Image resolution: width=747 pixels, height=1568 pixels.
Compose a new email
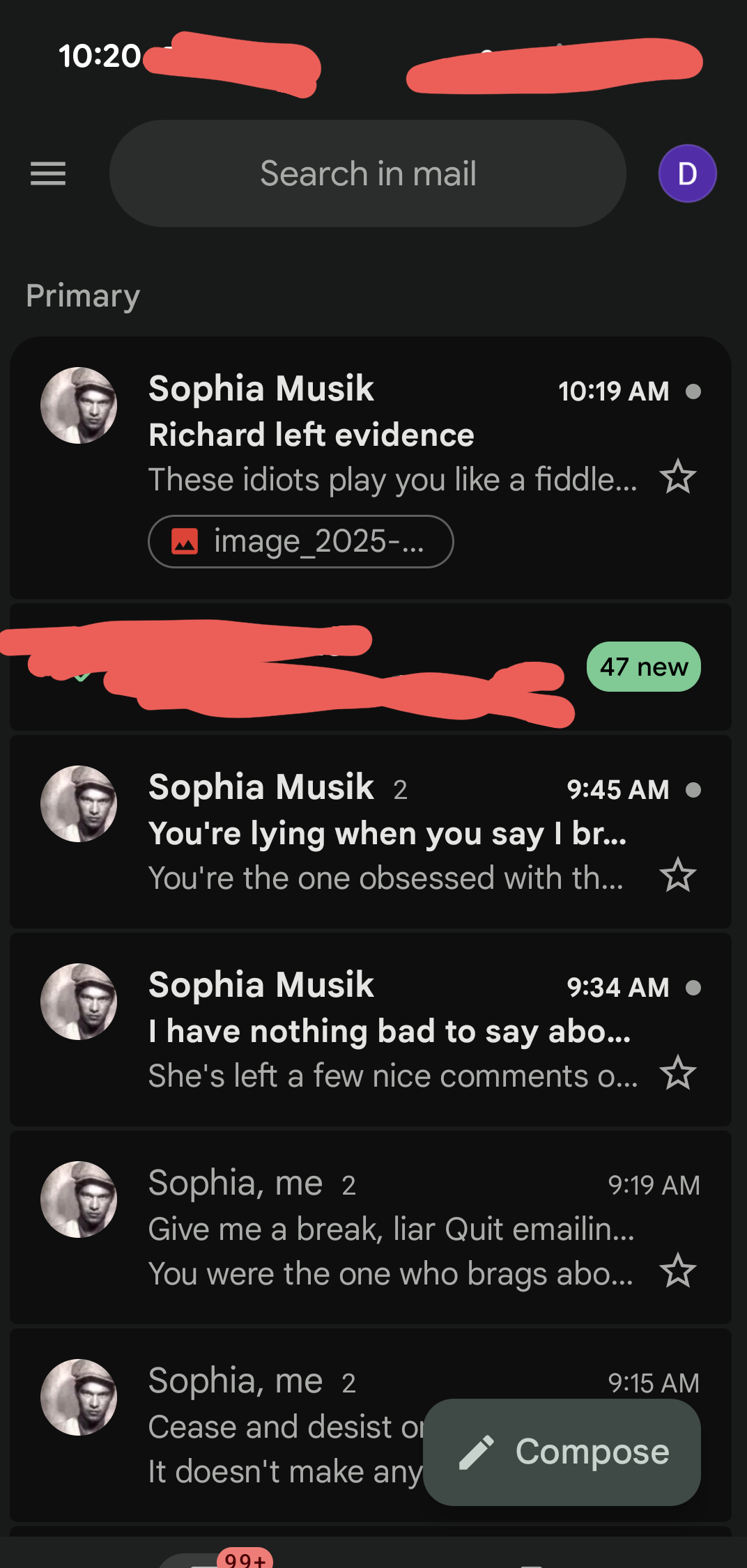click(562, 1452)
